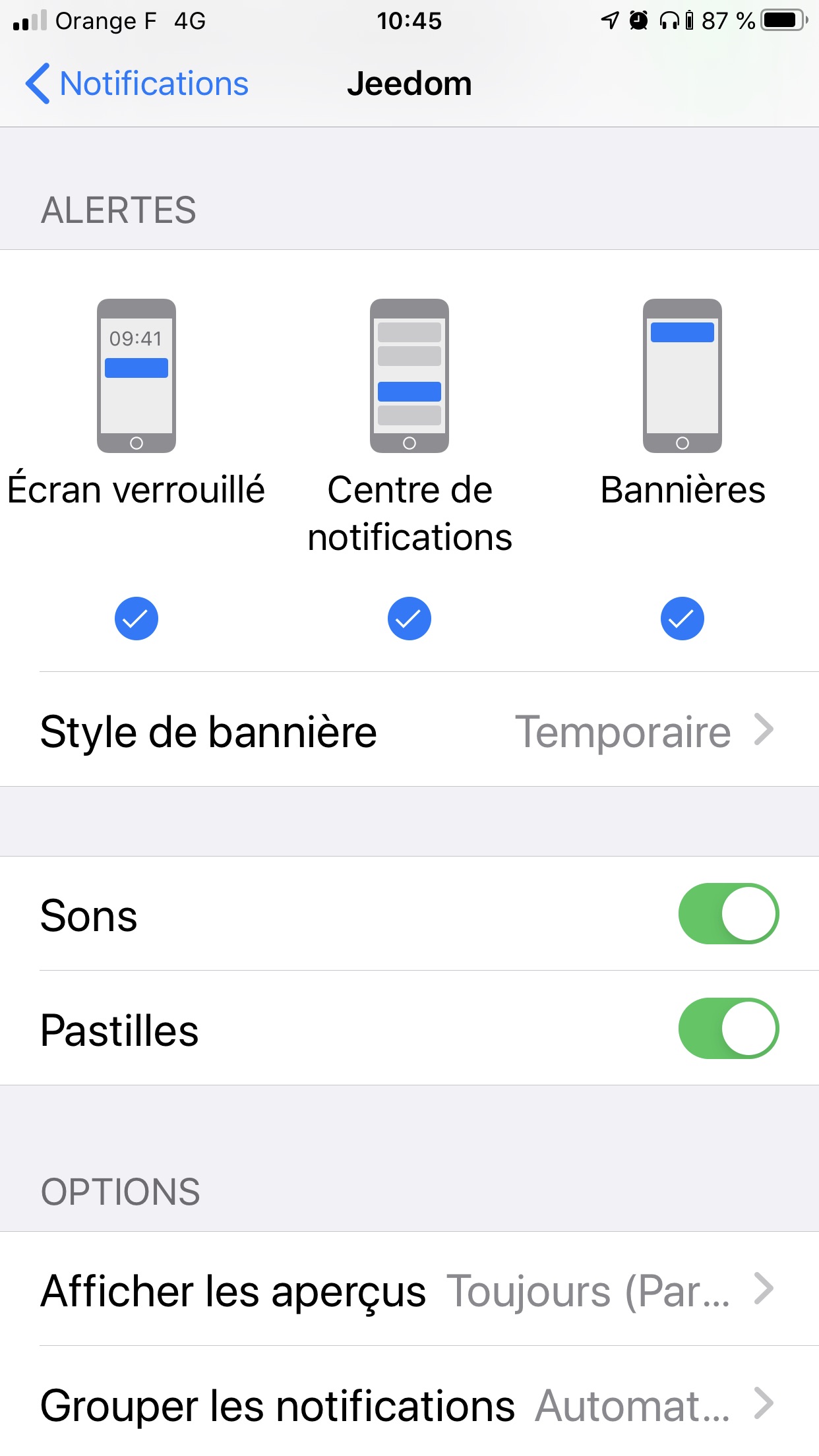819x1456 pixels.
Task: Disable the Pastilles switch
Action: click(x=728, y=1029)
